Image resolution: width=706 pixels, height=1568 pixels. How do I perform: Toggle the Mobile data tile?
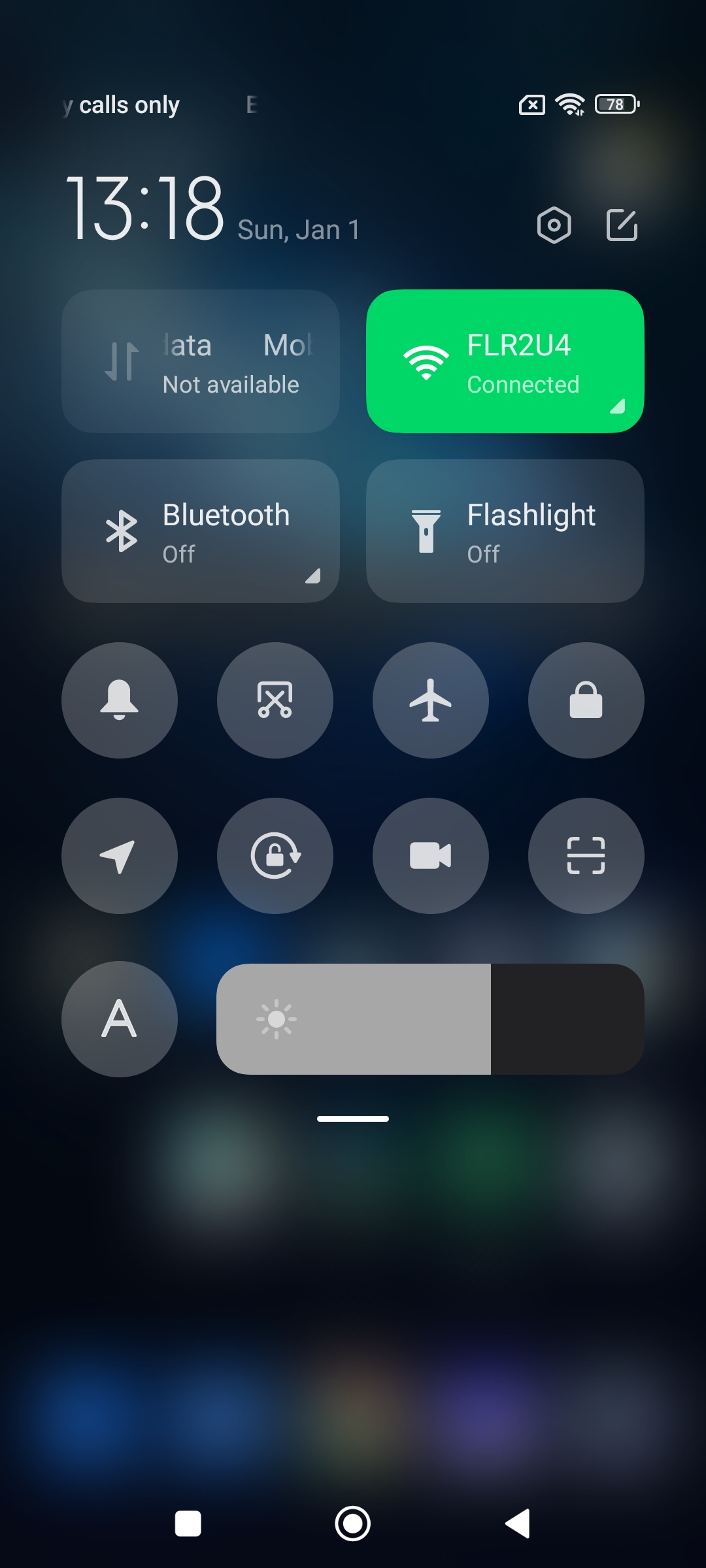(x=201, y=361)
